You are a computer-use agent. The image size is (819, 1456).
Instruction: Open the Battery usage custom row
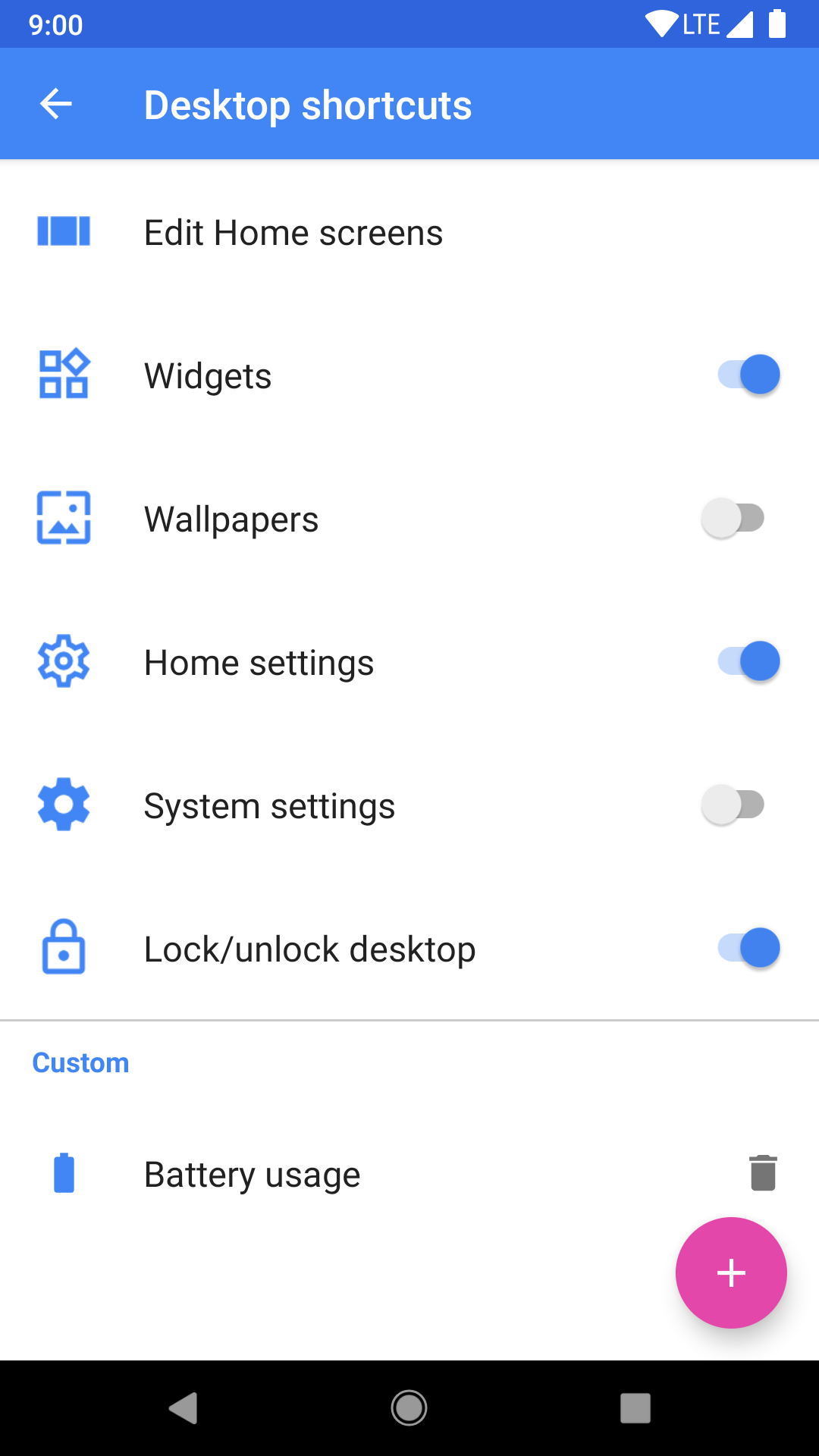click(364, 1174)
